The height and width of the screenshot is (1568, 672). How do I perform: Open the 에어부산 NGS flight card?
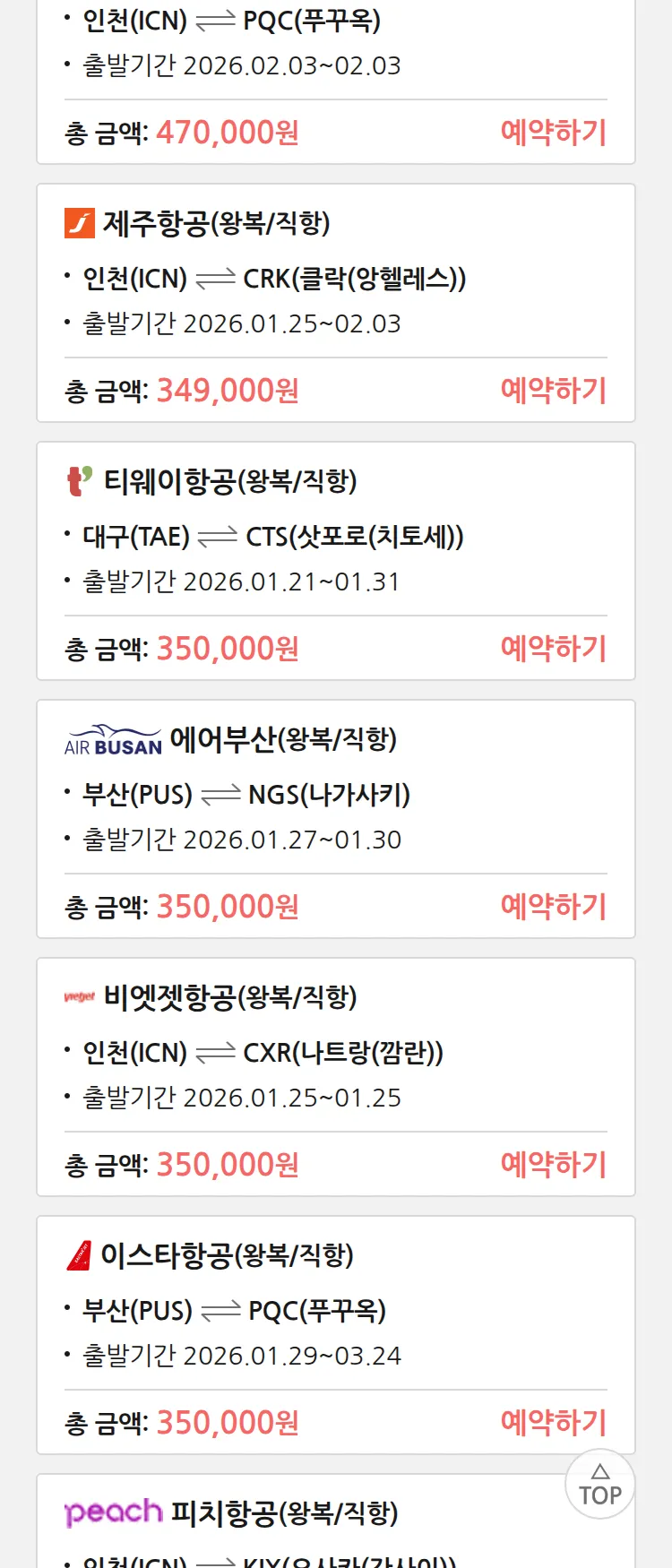[x=335, y=794]
